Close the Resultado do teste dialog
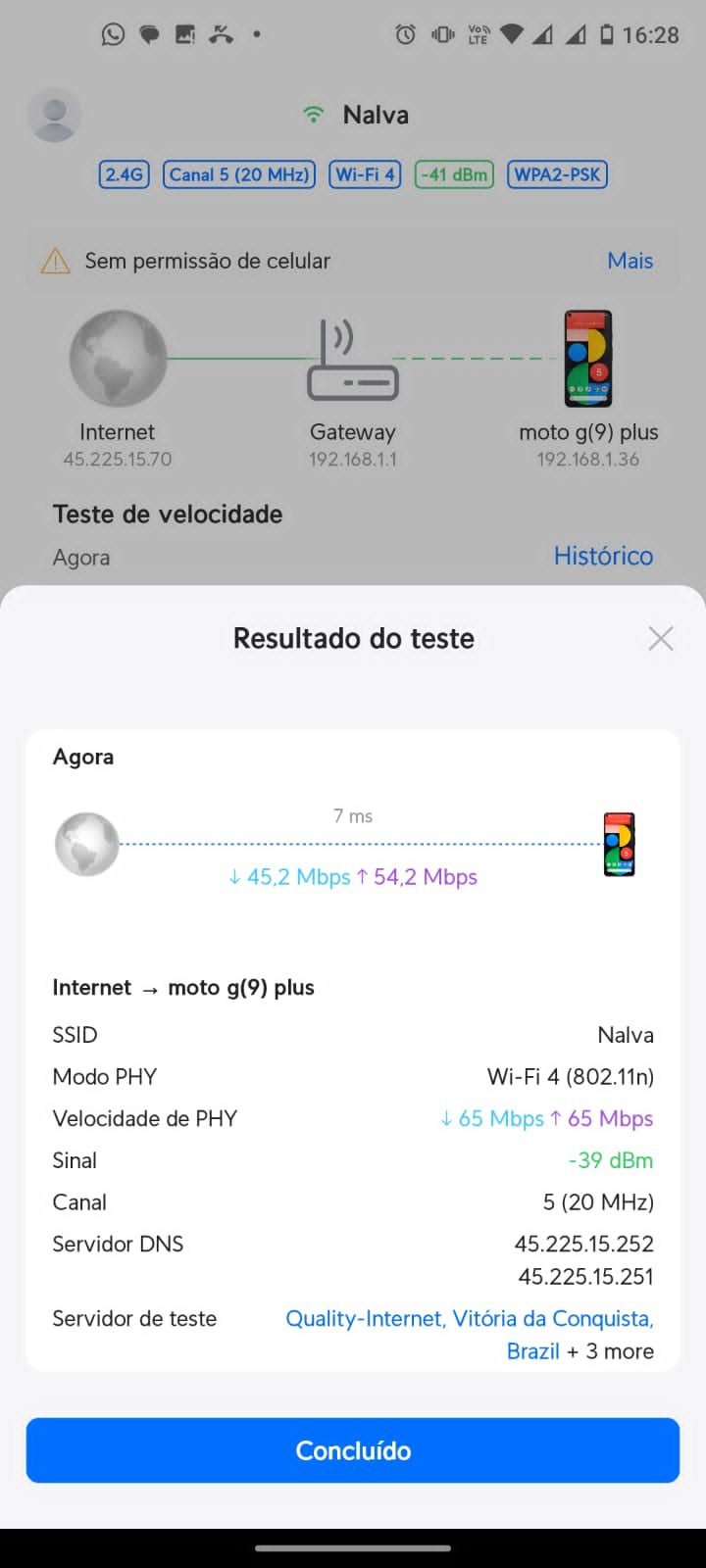This screenshot has height=1568, width=706. (x=661, y=639)
